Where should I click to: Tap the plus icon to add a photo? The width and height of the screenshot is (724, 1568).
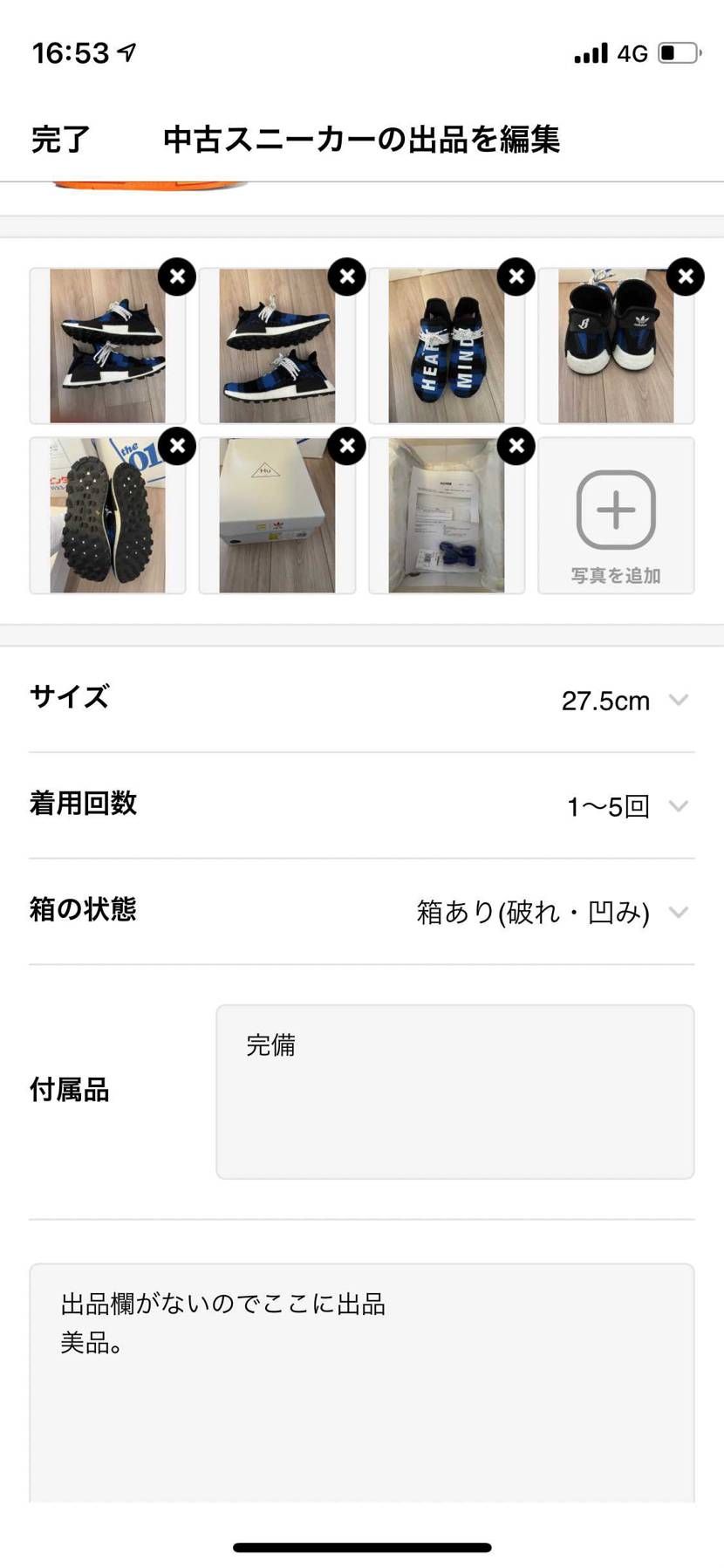point(615,509)
